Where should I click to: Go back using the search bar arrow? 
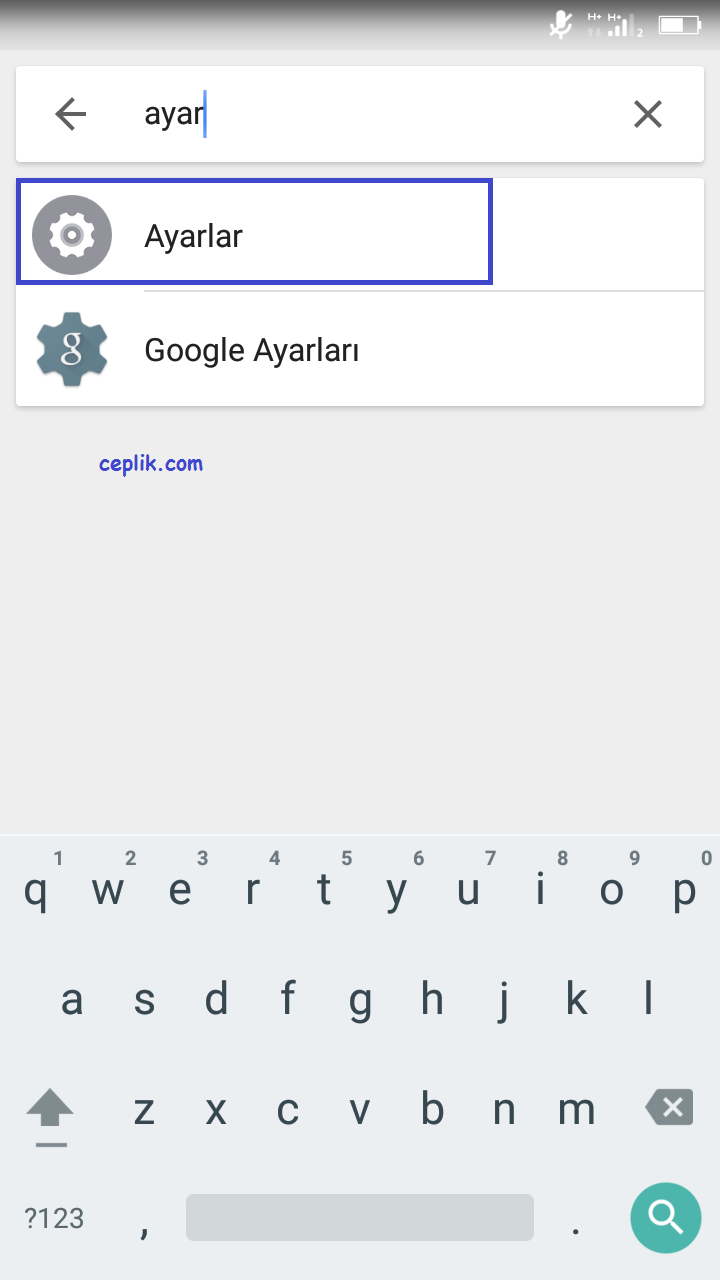coord(71,114)
